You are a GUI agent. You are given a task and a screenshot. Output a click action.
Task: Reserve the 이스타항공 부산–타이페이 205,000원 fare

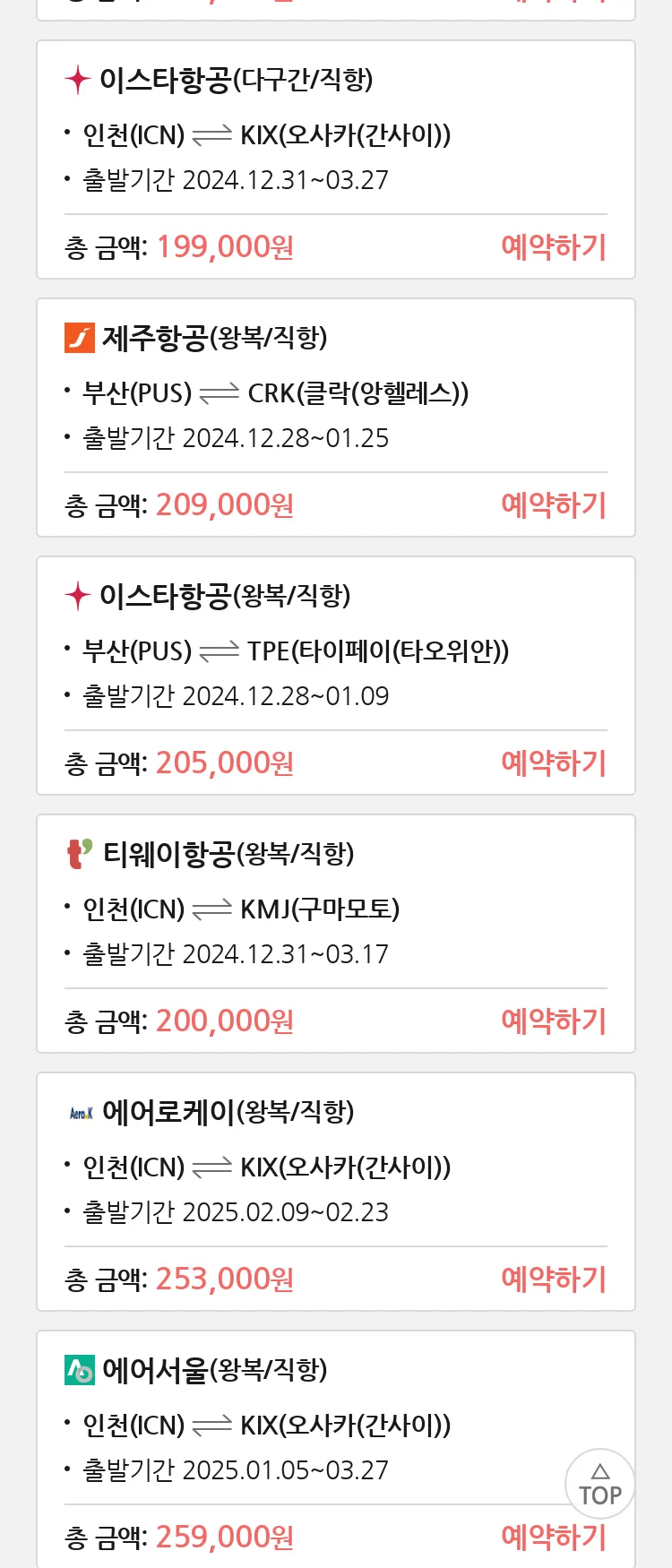(553, 763)
